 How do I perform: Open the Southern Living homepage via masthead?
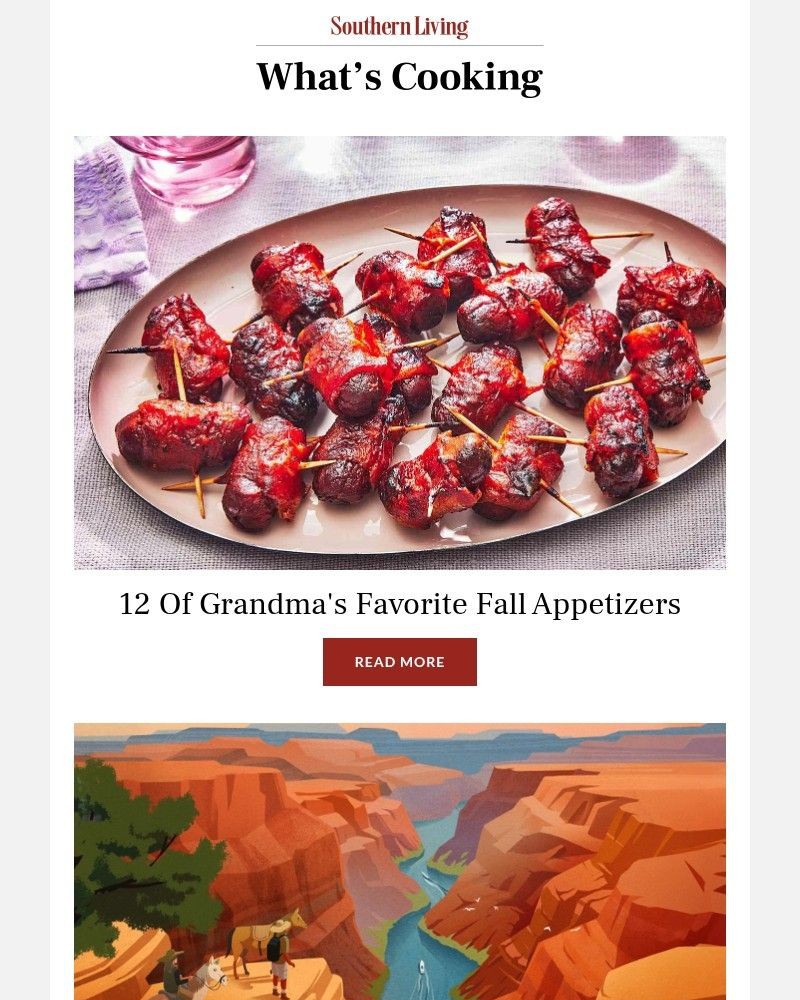pos(399,25)
